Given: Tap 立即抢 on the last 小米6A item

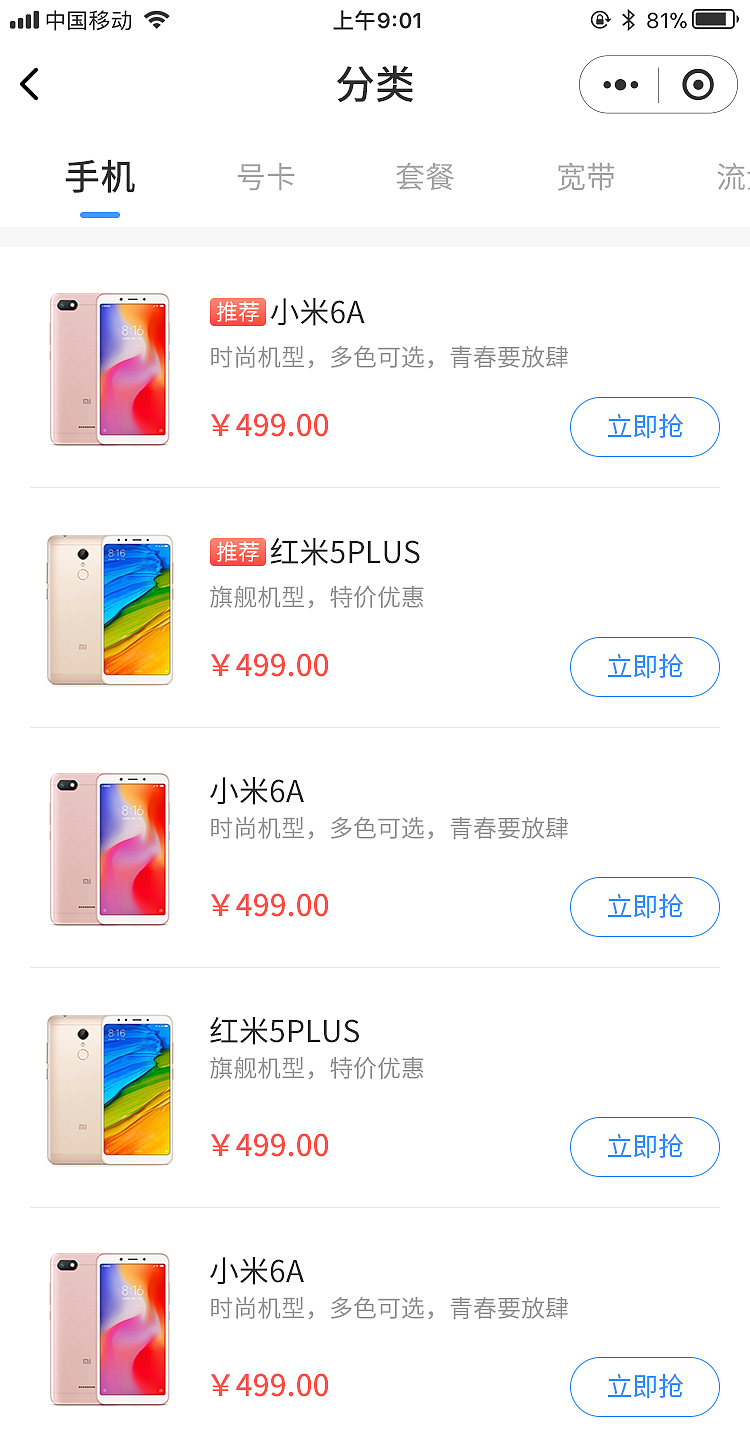Looking at the screenshot, I should [x=644, y=1387].
